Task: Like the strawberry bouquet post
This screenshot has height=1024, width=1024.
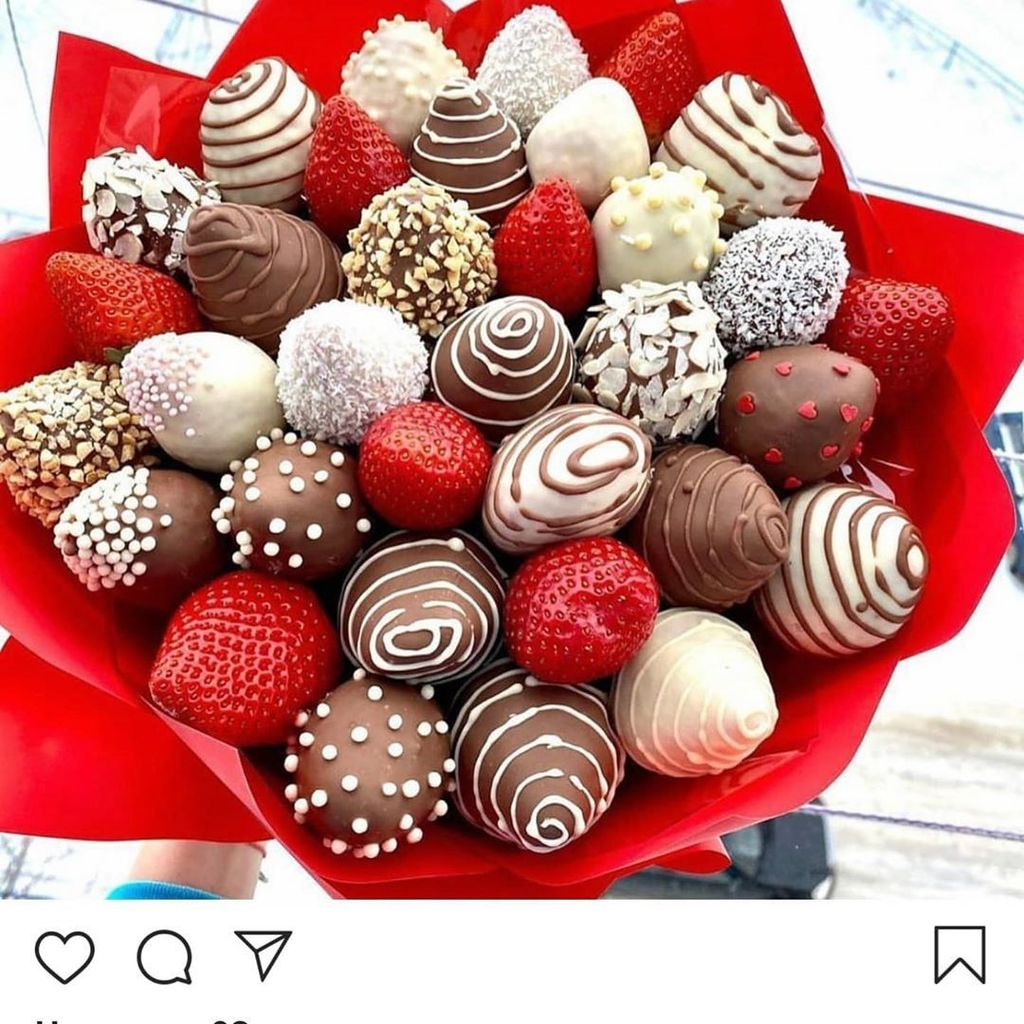Action: tap(64, 957)
